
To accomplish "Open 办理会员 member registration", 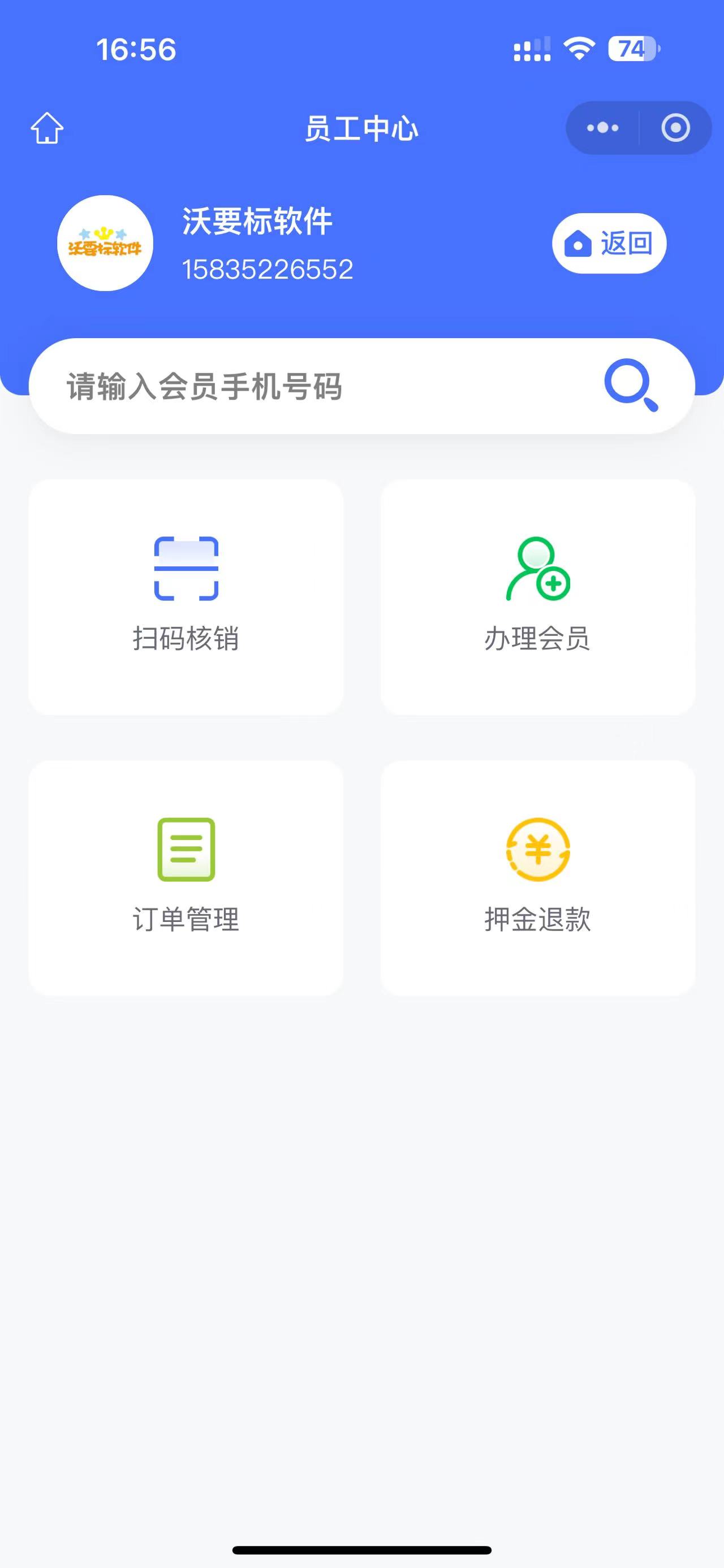I will pyautogui.click(x=538, y=596).
